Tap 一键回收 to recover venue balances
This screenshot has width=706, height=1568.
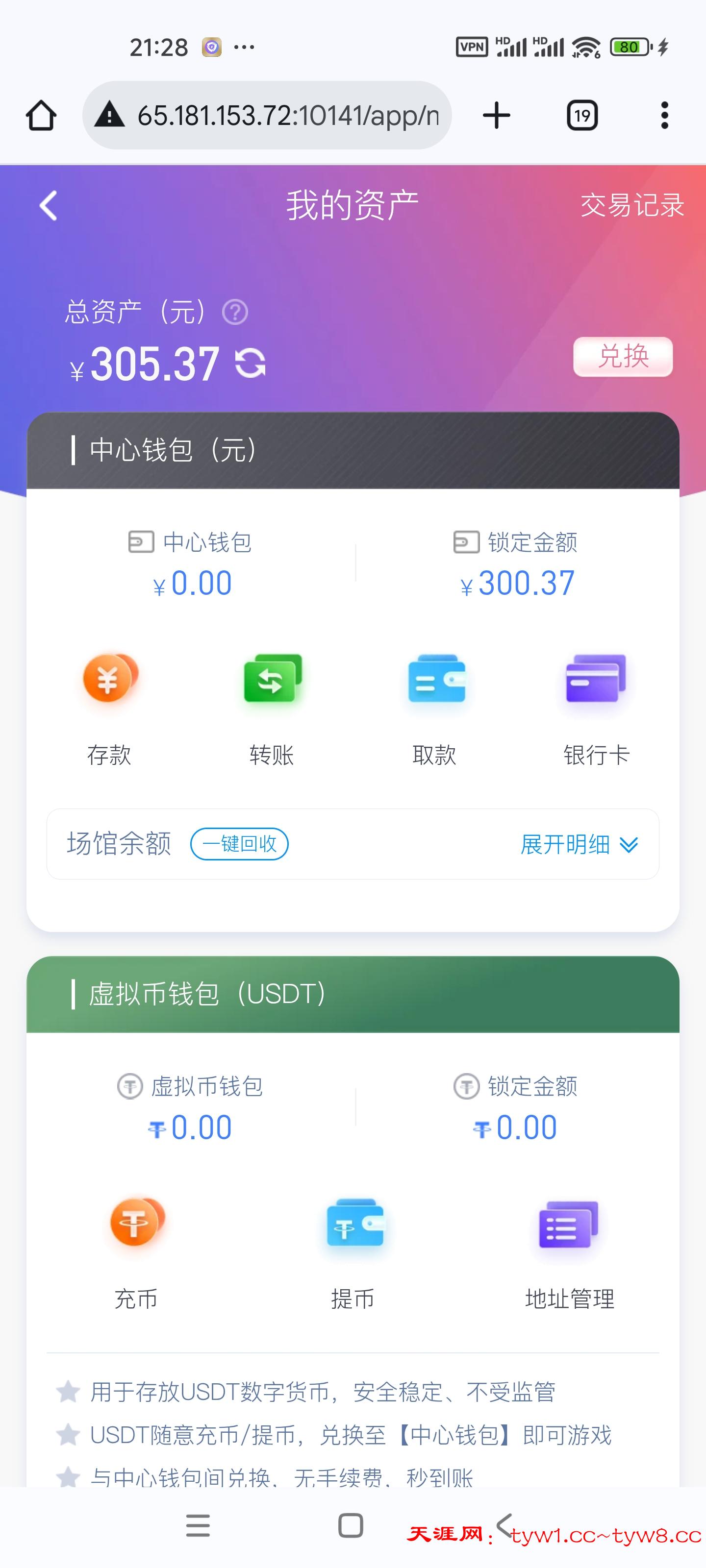tap(239, 844)
